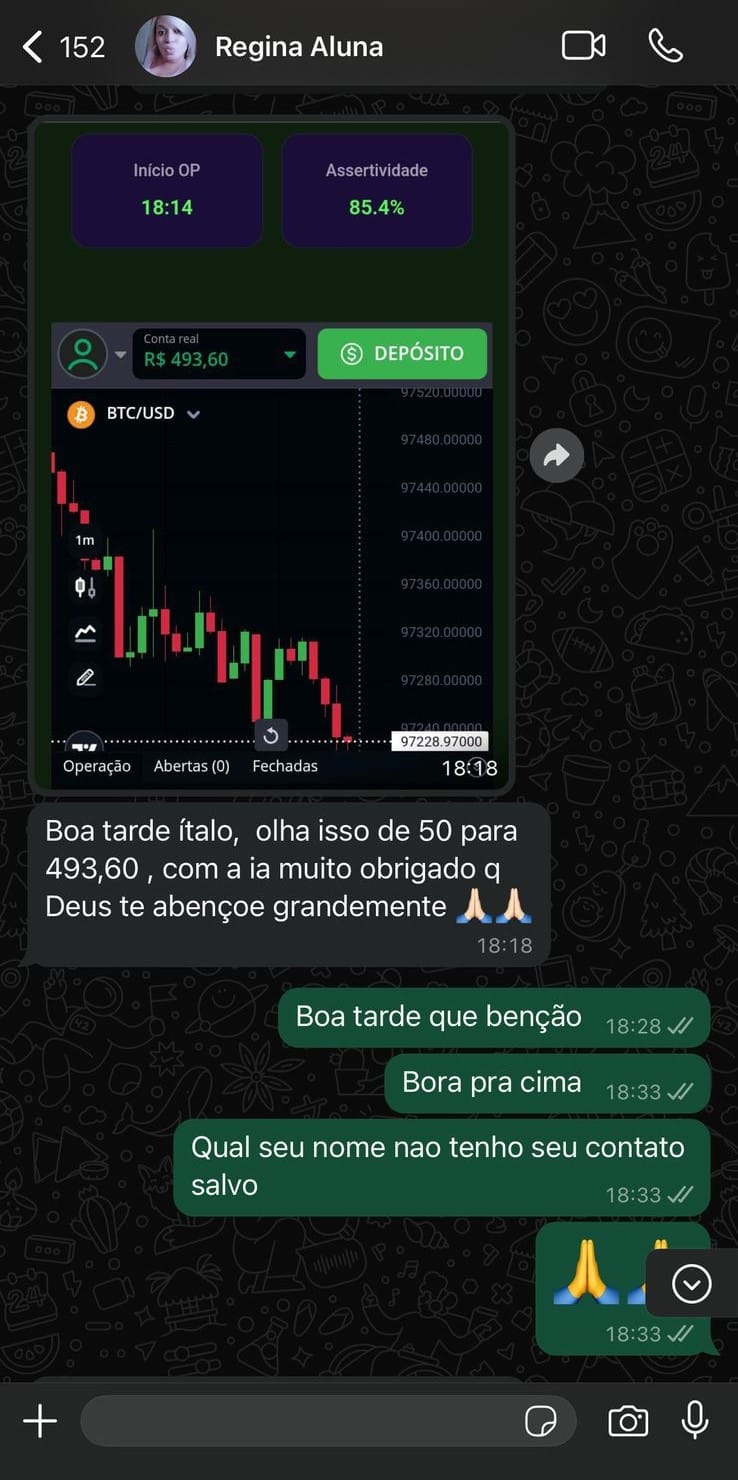Start a voice call with Regina Aluna

(x=665, y=46)
